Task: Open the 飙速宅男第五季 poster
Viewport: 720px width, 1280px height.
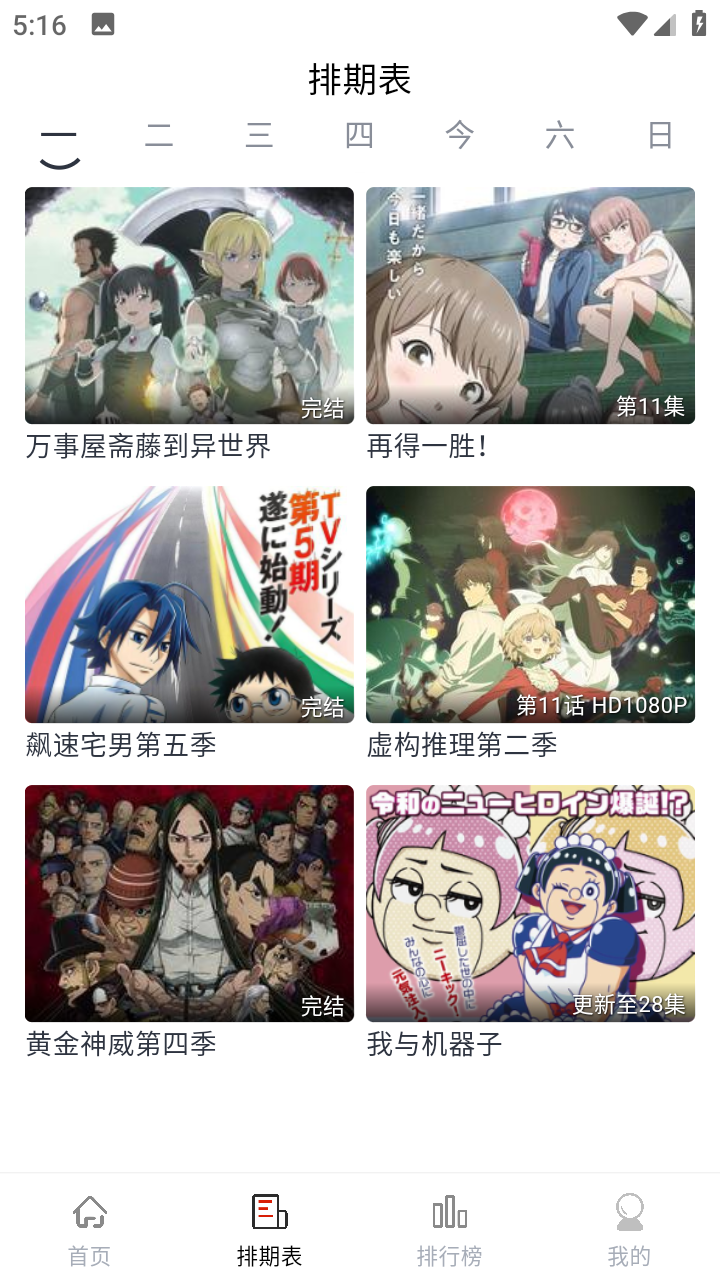Action: coord(189,604)
